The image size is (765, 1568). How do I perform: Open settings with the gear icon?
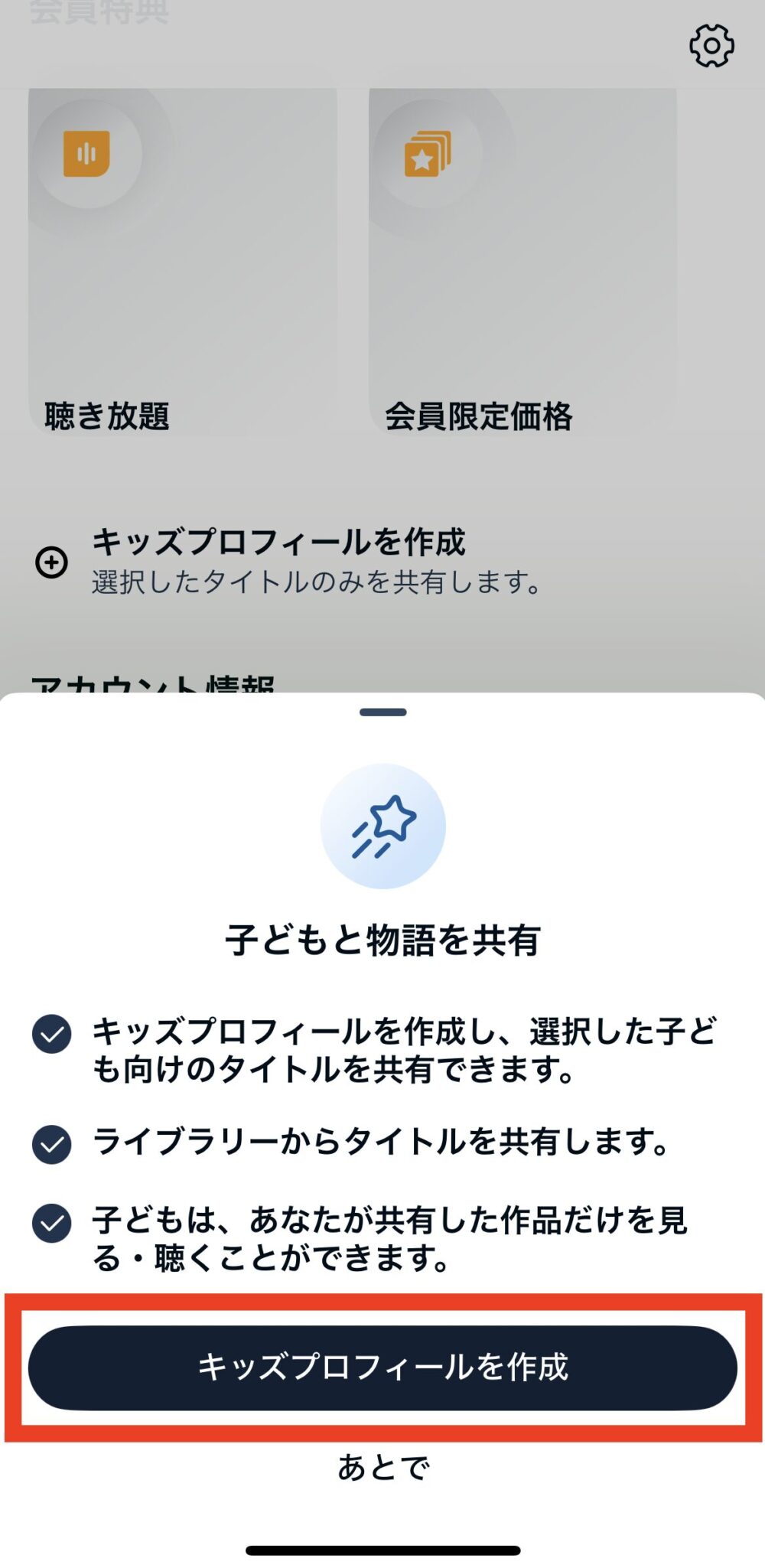pyautogui.click(x=711, y=46)
